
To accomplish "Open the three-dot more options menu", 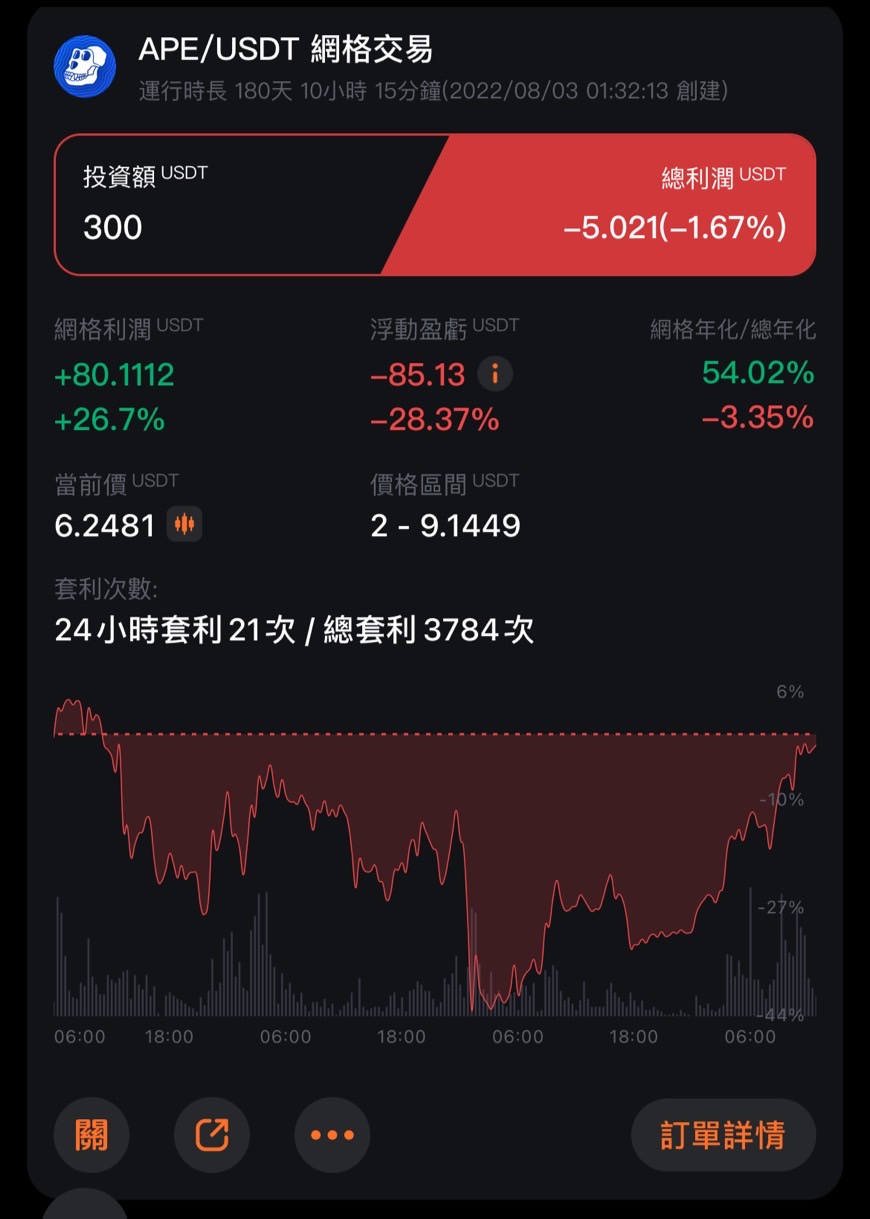I will click(x=332, y=1135).
